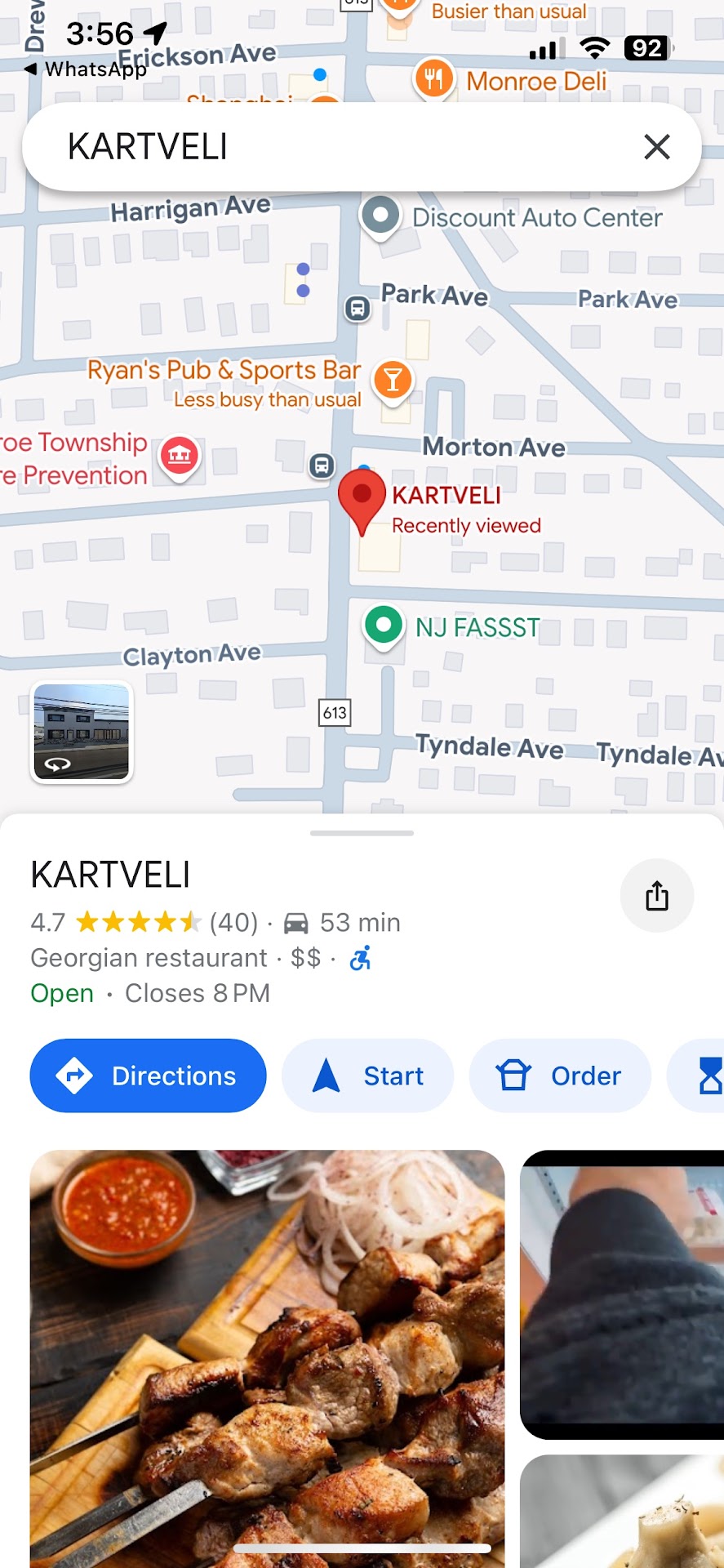This screenshot has height=1568, width=724.
Task: Select Ryan's Pub & Sports Bar marker
Action: (393, 380)
